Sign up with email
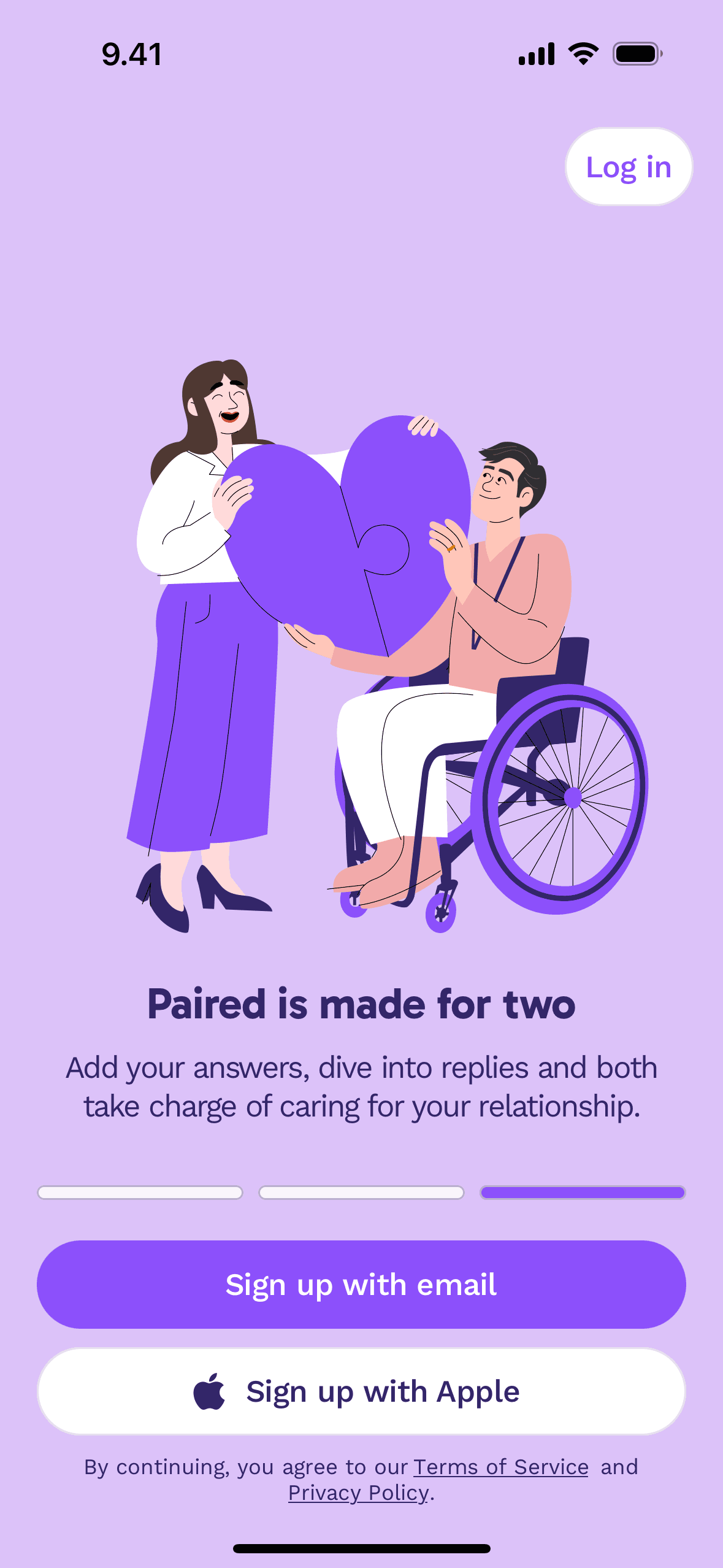This screenshot has height=1568, width=723. [x=361, y=1284]
